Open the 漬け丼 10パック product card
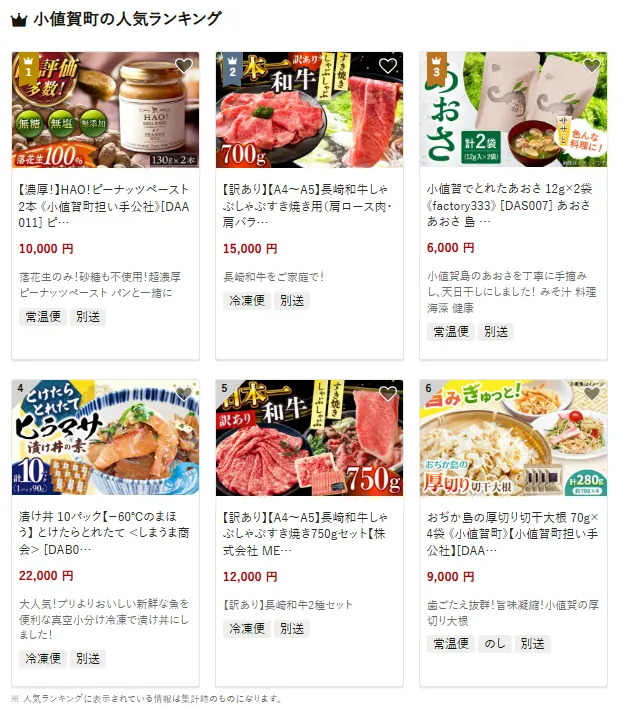The height and width of the screenshot is (709, 630). (x=105, y=532)
